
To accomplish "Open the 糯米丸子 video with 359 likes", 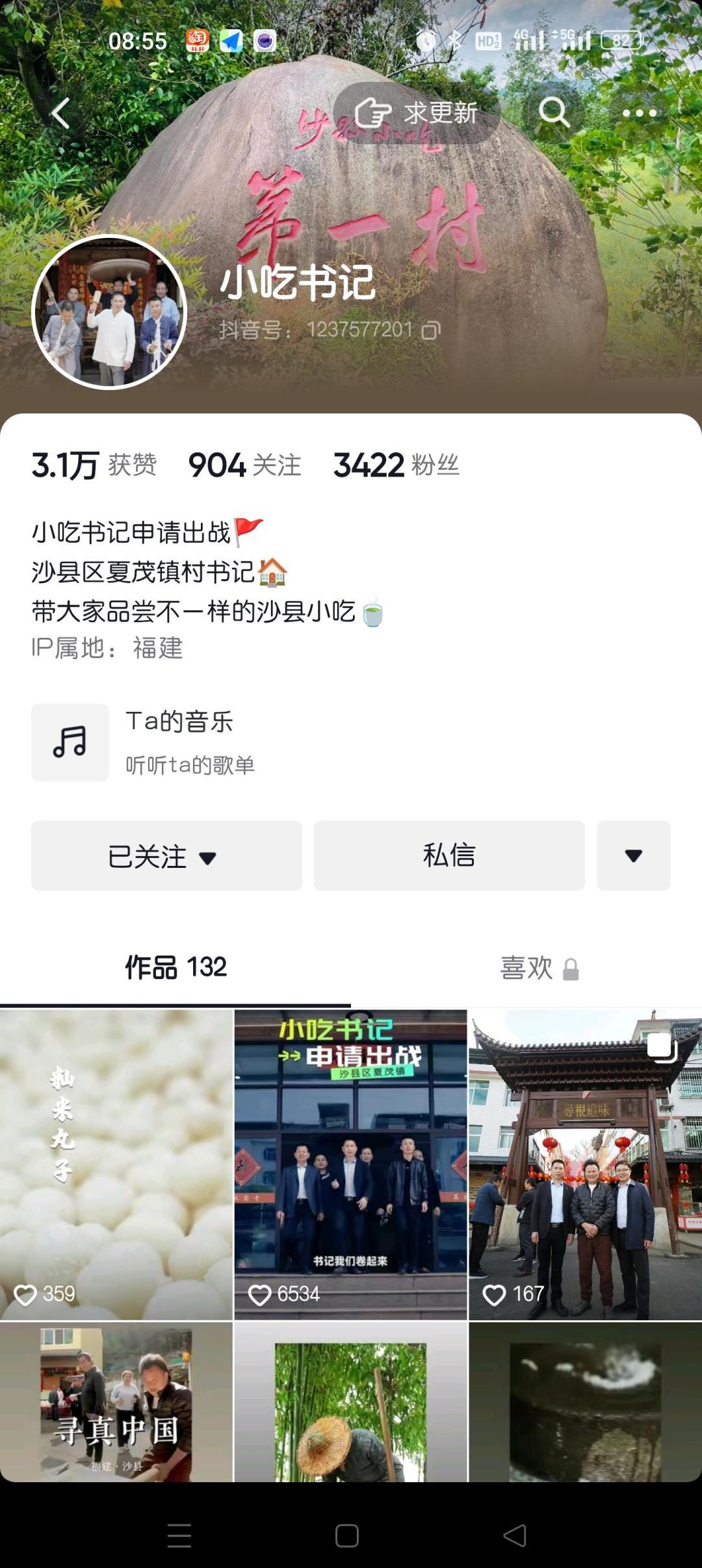I will pyautogui.click(x=116, y=1164).
